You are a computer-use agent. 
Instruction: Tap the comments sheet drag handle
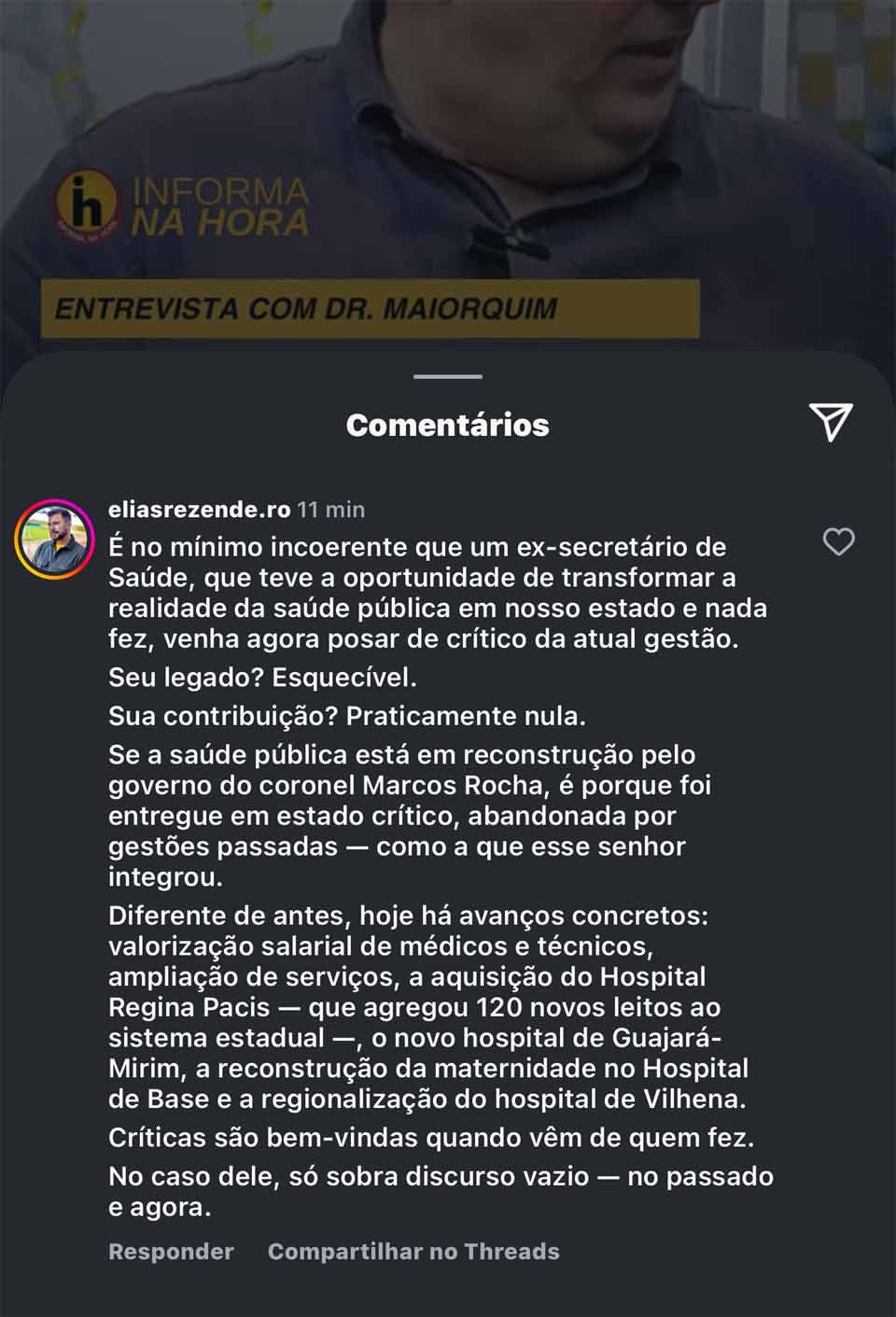(x=448, y=377)
